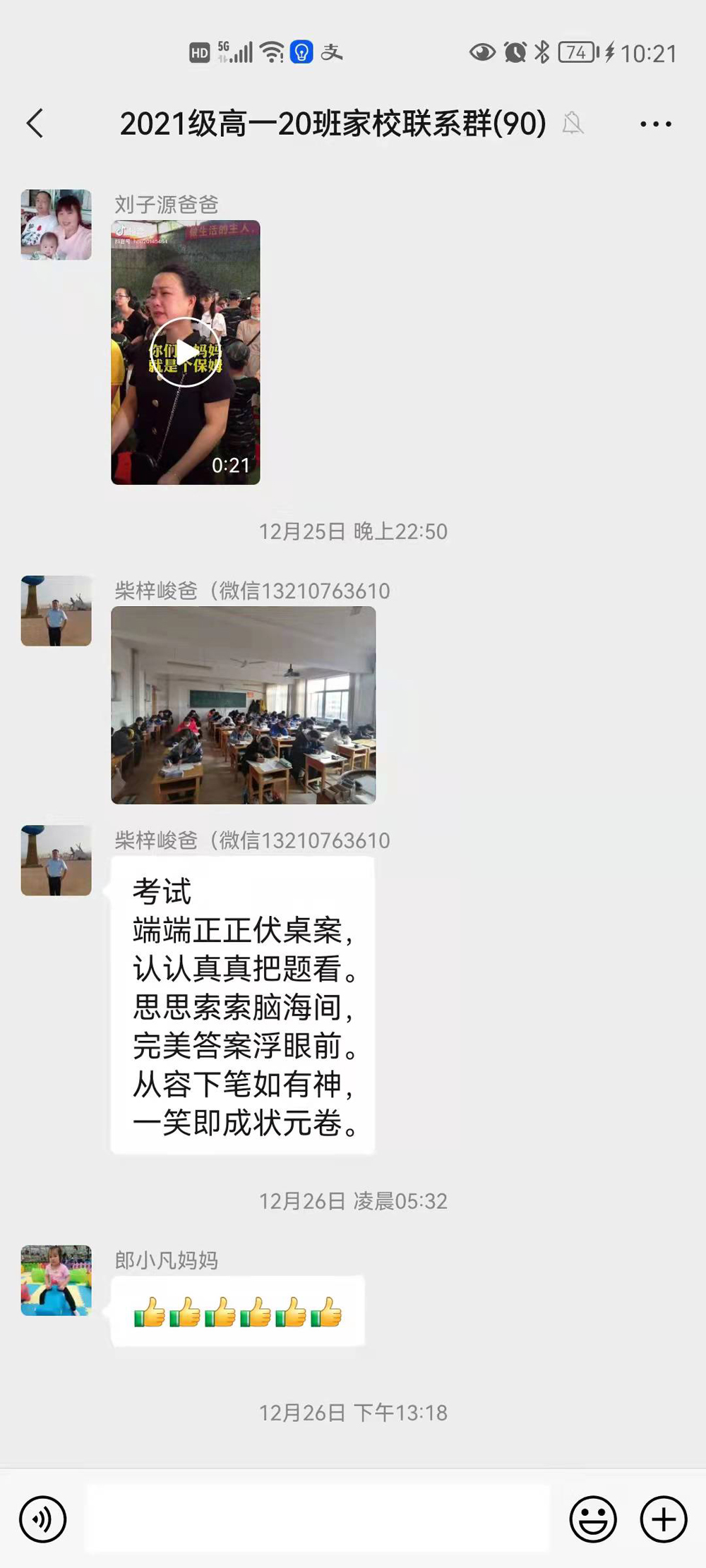
Task: Play the 0:21 video from 刘子源爸爸
Action: click(x=186, y=352)
